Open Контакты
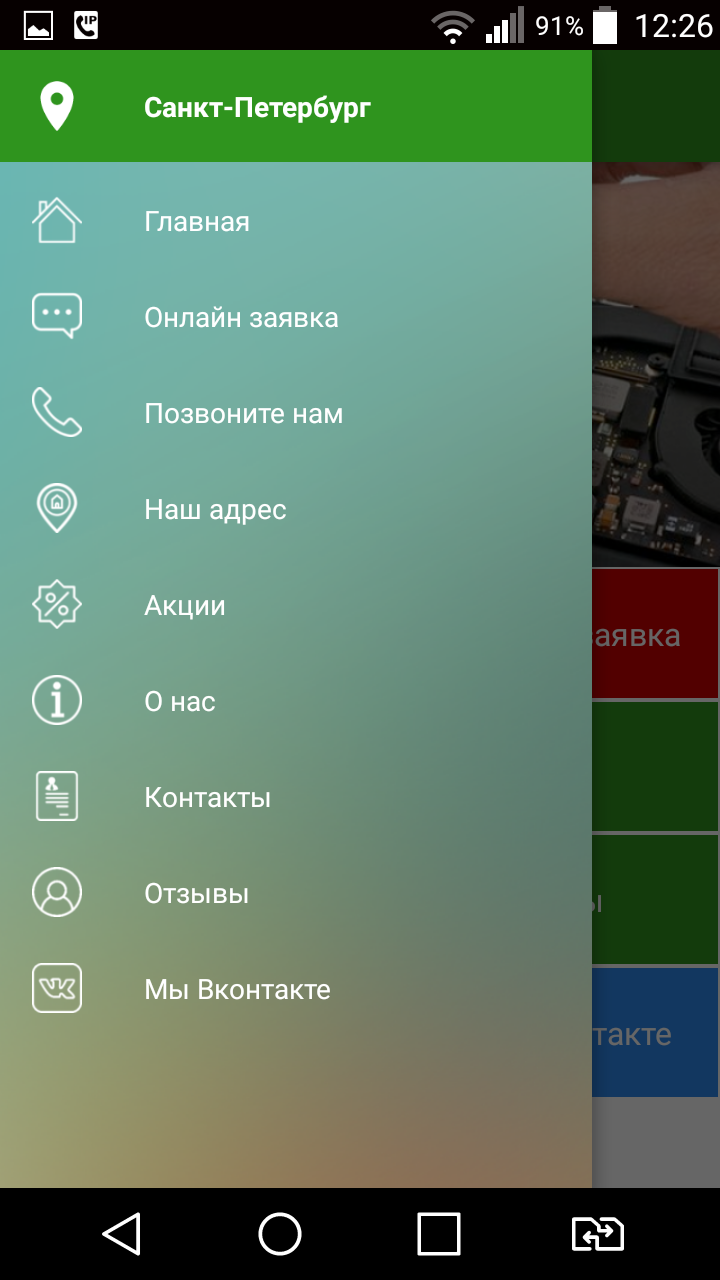The width and height of the screenshot is (720, 1280). point(207,798)
